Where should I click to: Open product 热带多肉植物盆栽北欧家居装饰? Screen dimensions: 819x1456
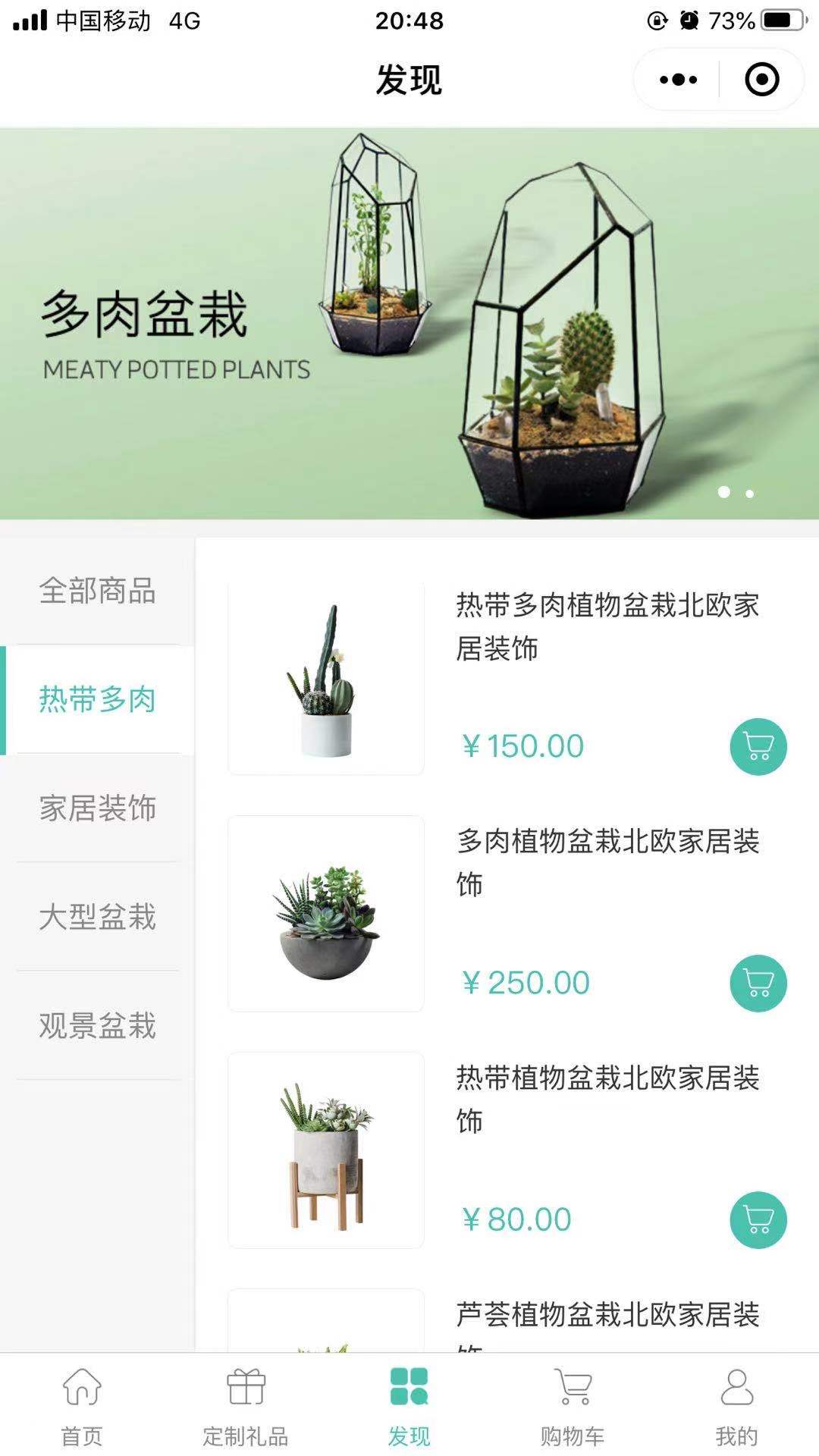point(607,626)
